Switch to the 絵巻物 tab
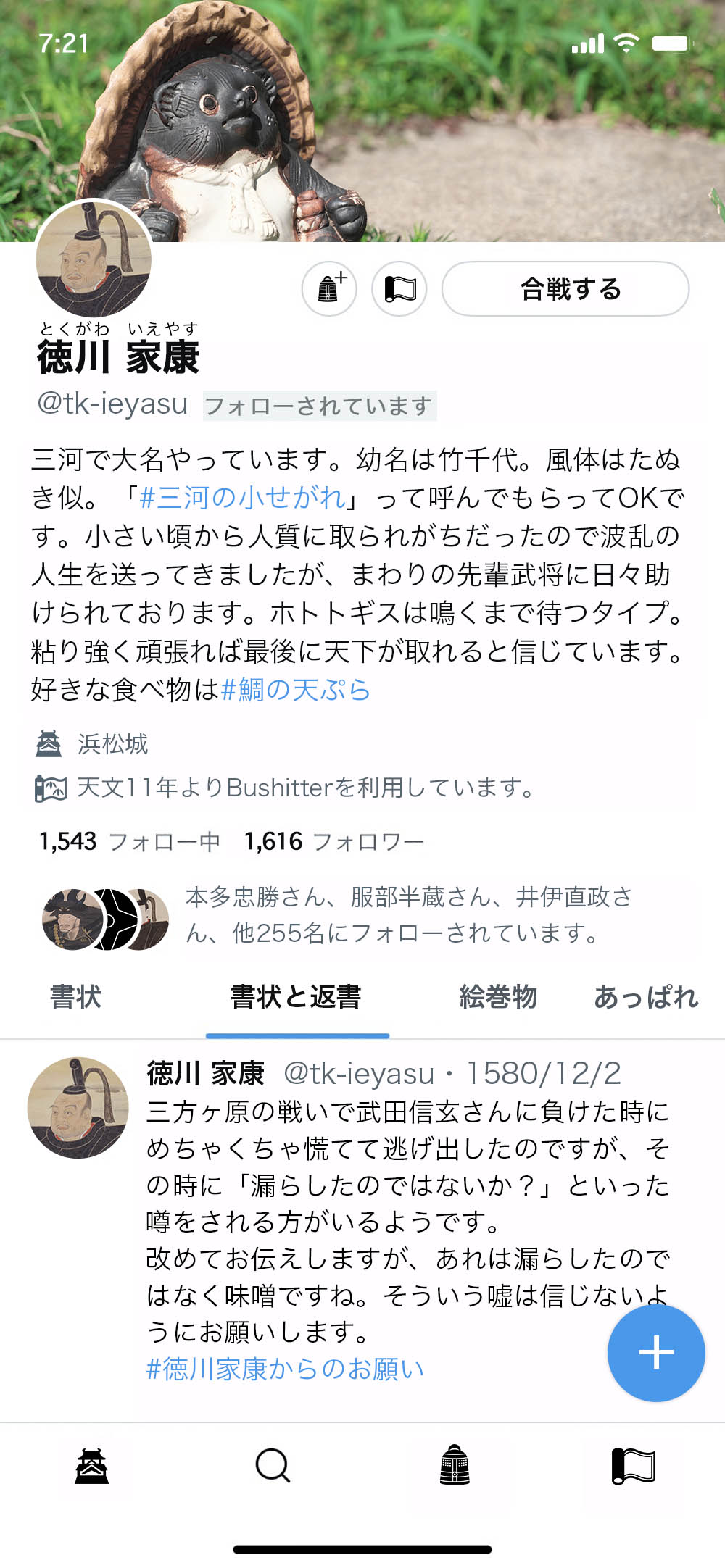Image resolution: width=725 pixels, height=1568 pixels. [498, 997]
